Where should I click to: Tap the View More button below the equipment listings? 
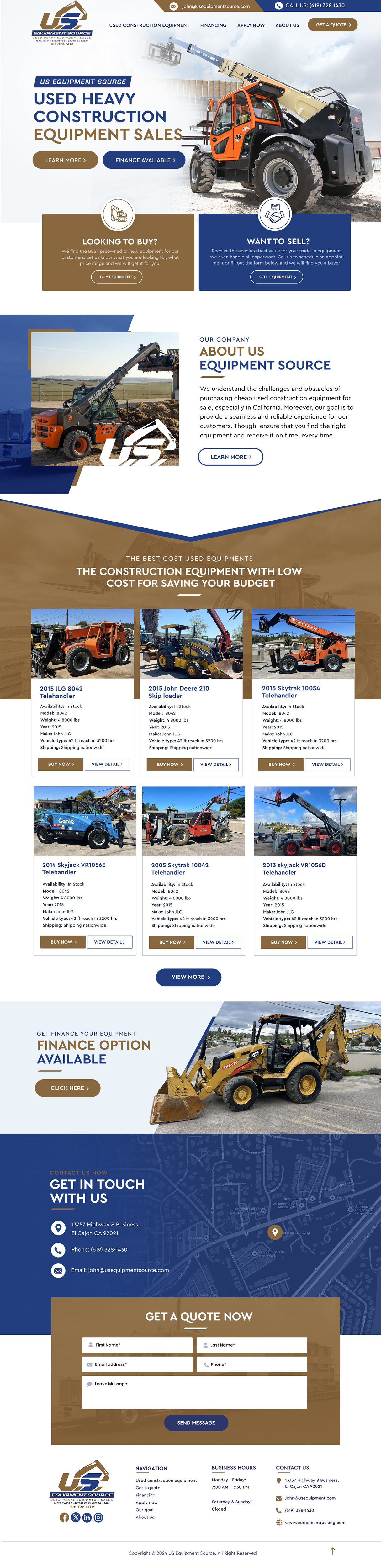tap(189, 977)
